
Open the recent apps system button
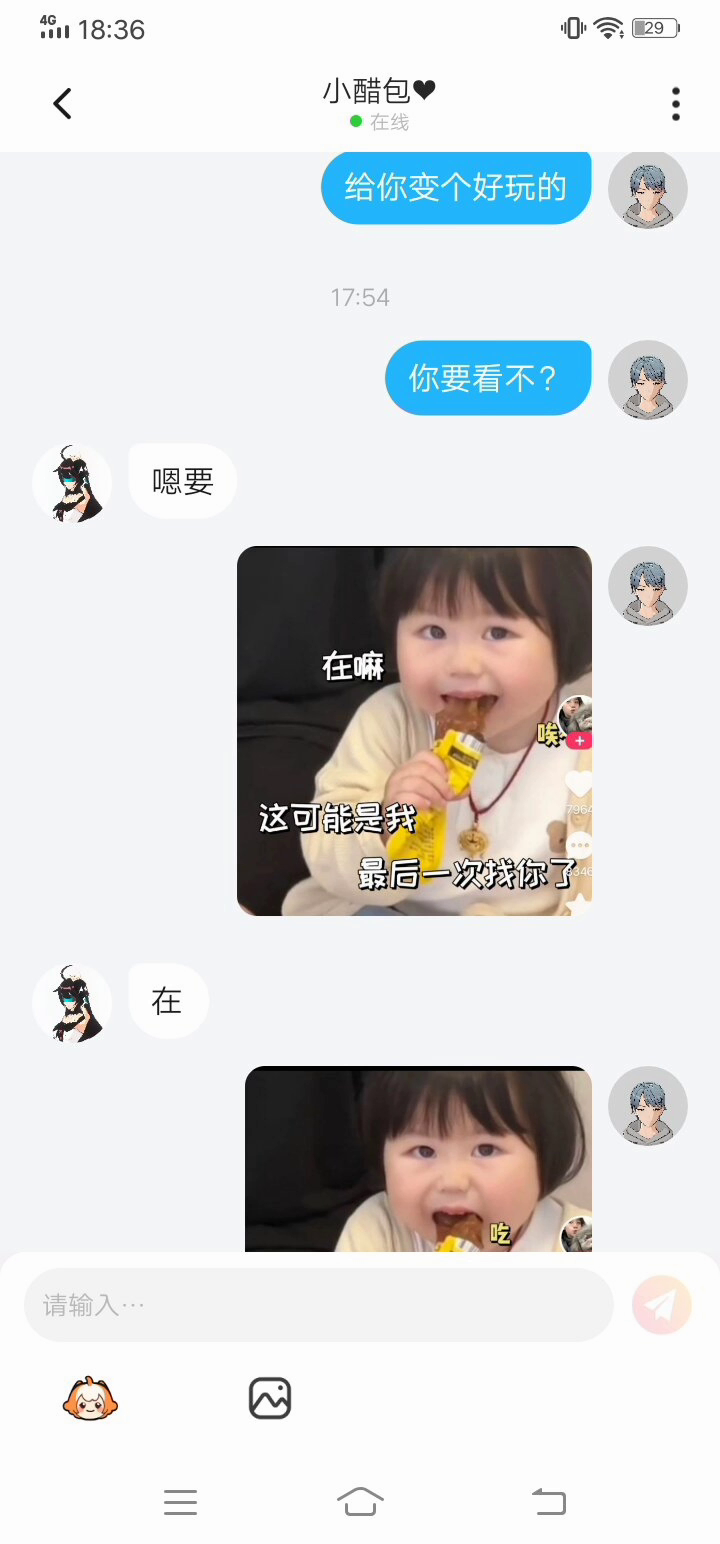(180, 1502)
